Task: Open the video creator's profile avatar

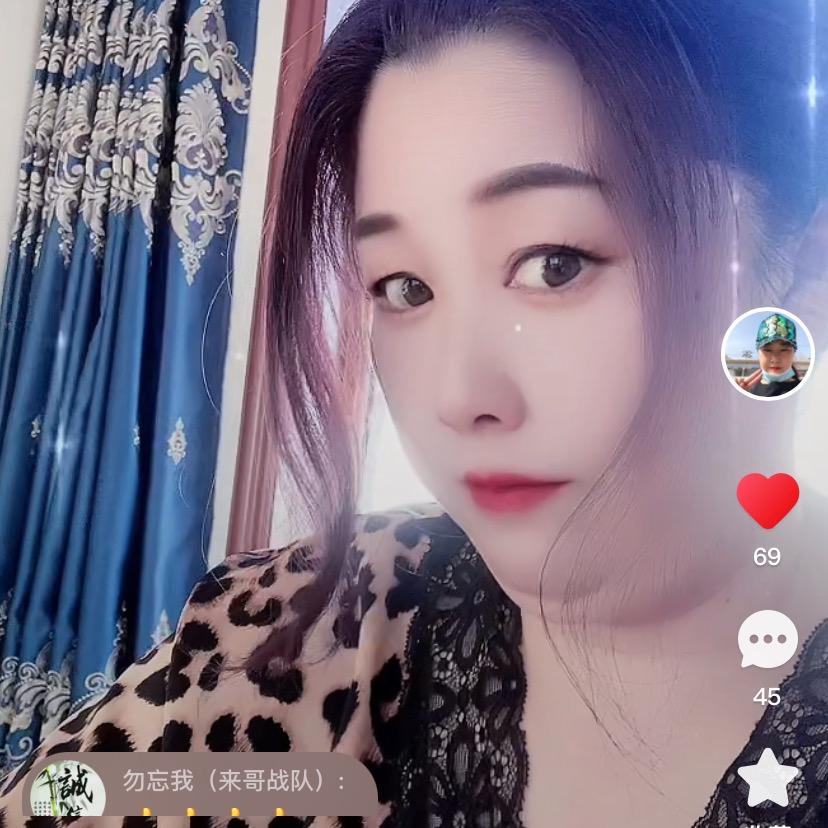Action: tap(768, 353)
